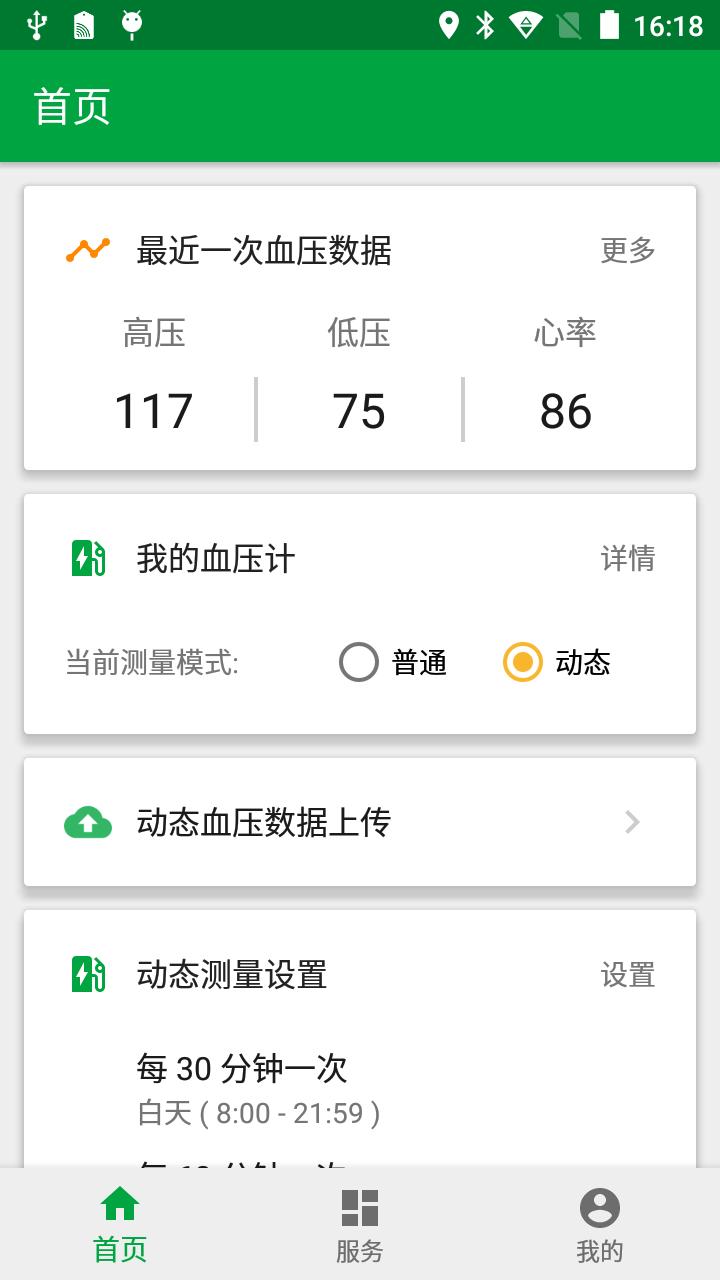Click the green cloud upload icon
720x1280 pixels.
click(x=88, y=821)
